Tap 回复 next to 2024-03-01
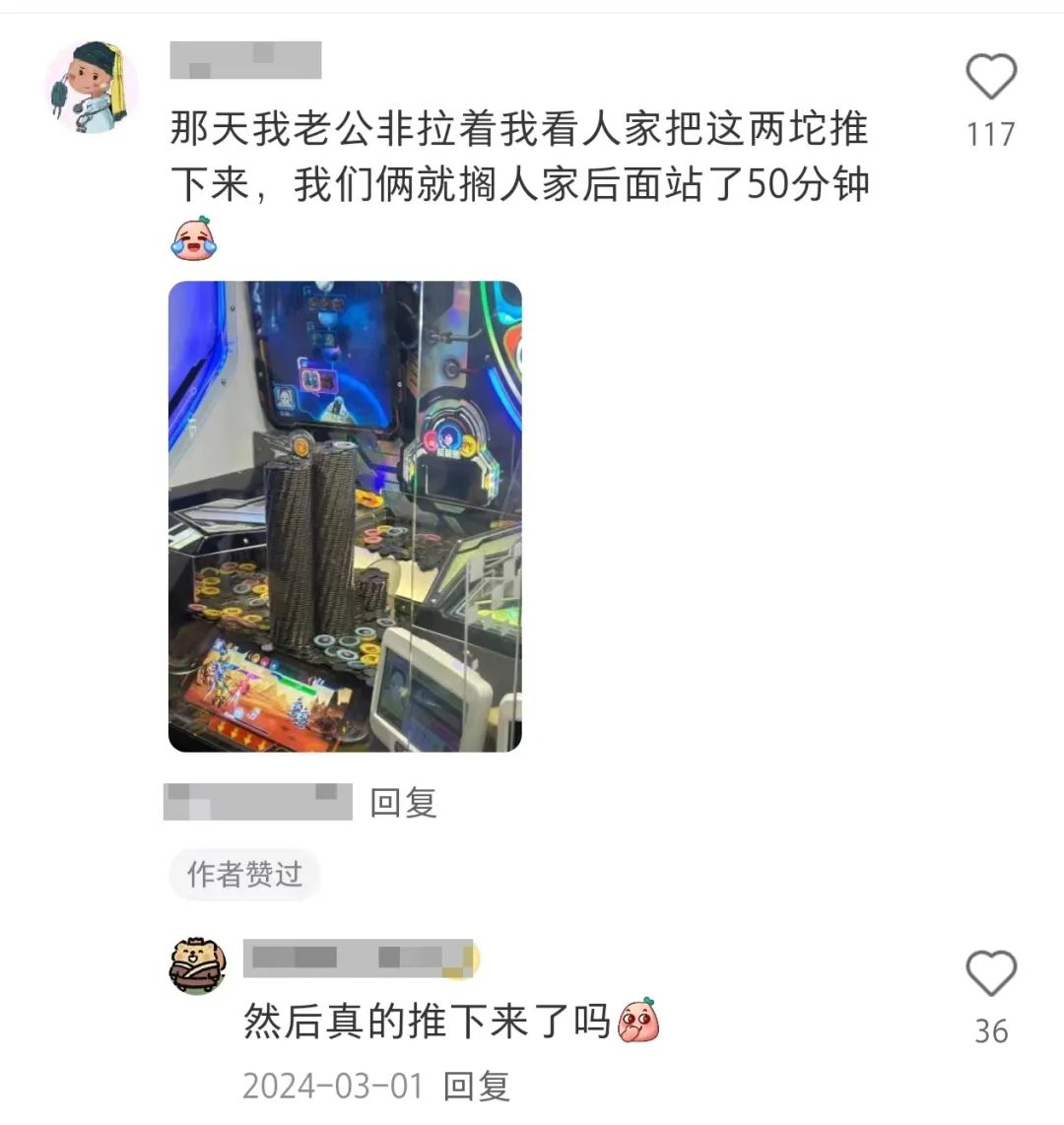The image size is (1064, 1125). coord(477,1086)
